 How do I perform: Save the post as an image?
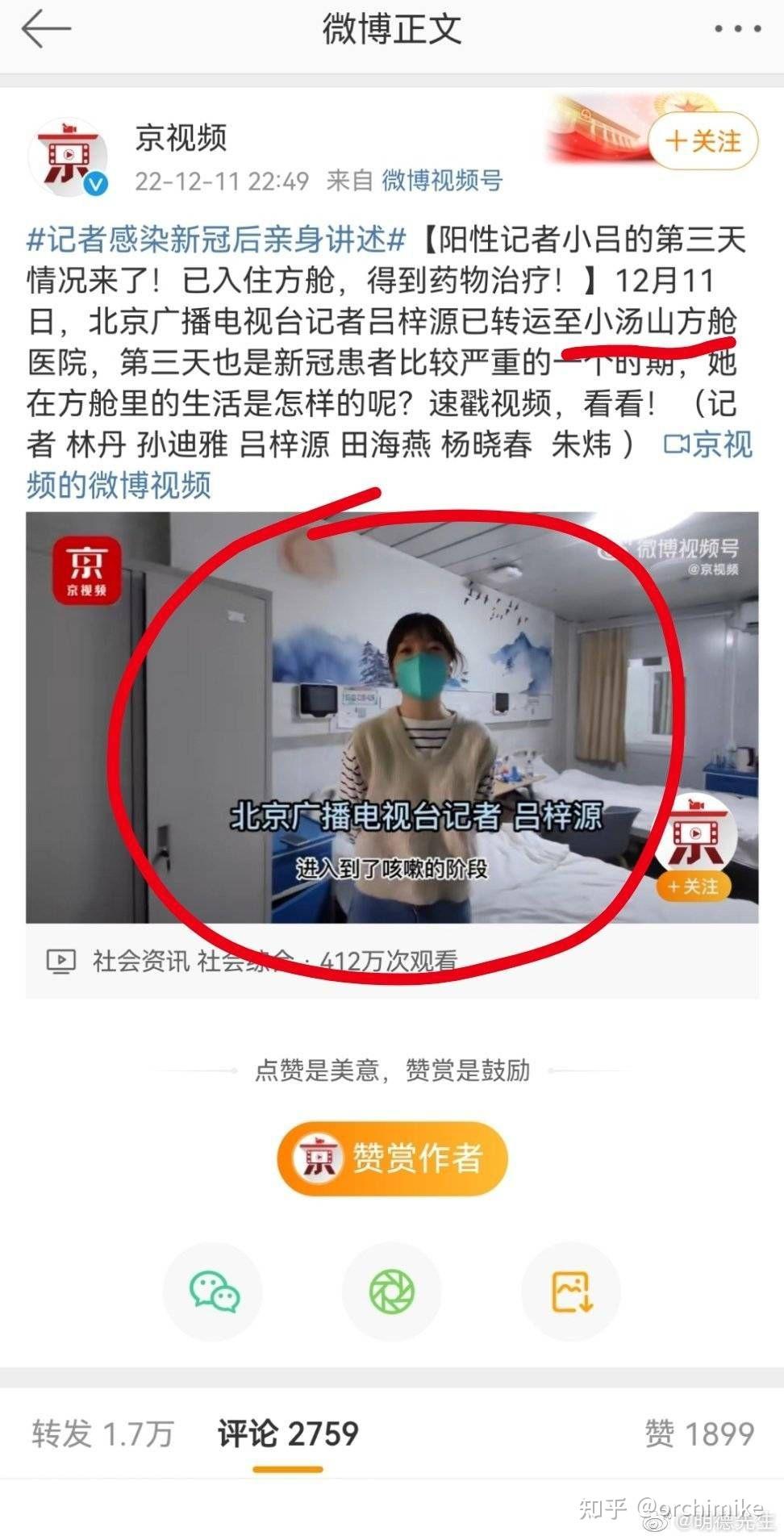tap(571, 1292)
